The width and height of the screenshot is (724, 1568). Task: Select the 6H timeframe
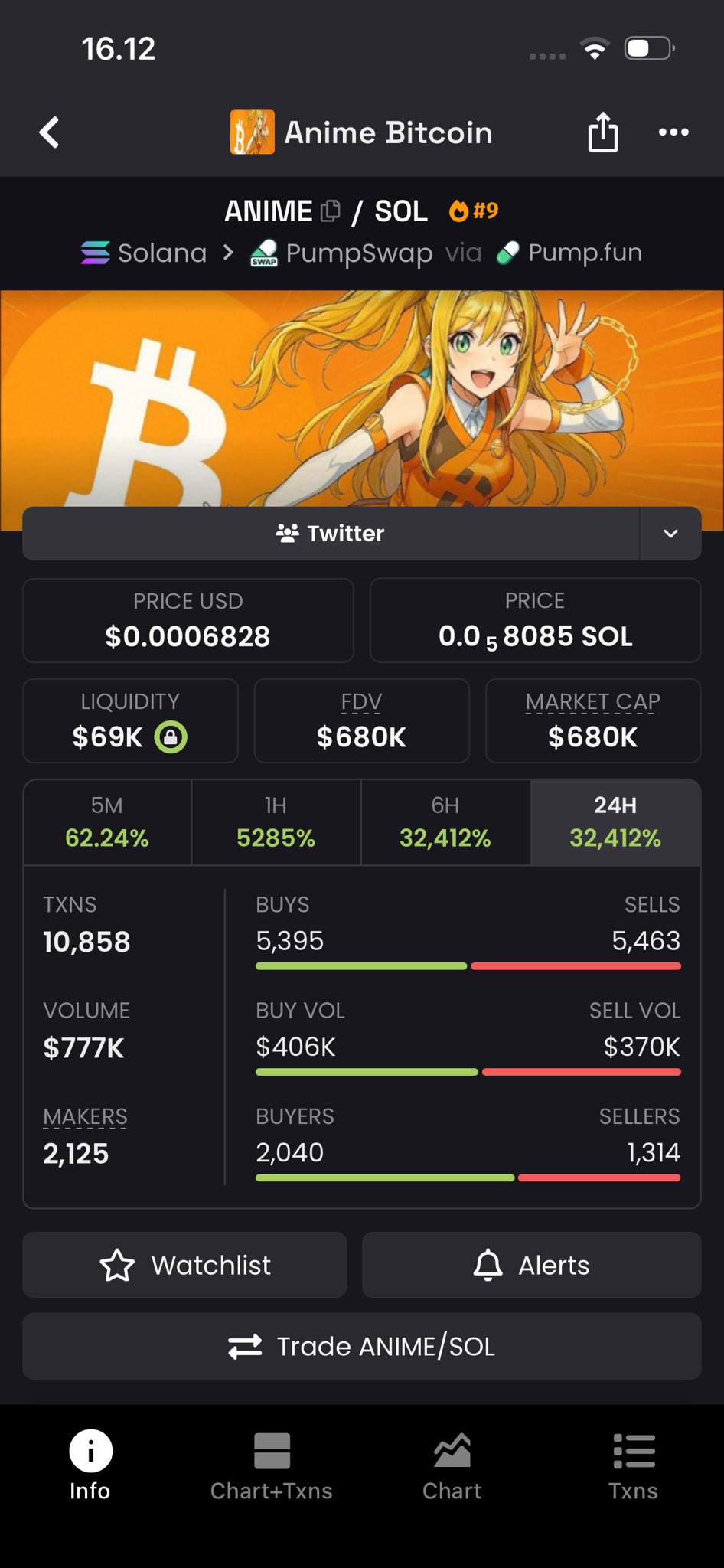coord(445,822)
